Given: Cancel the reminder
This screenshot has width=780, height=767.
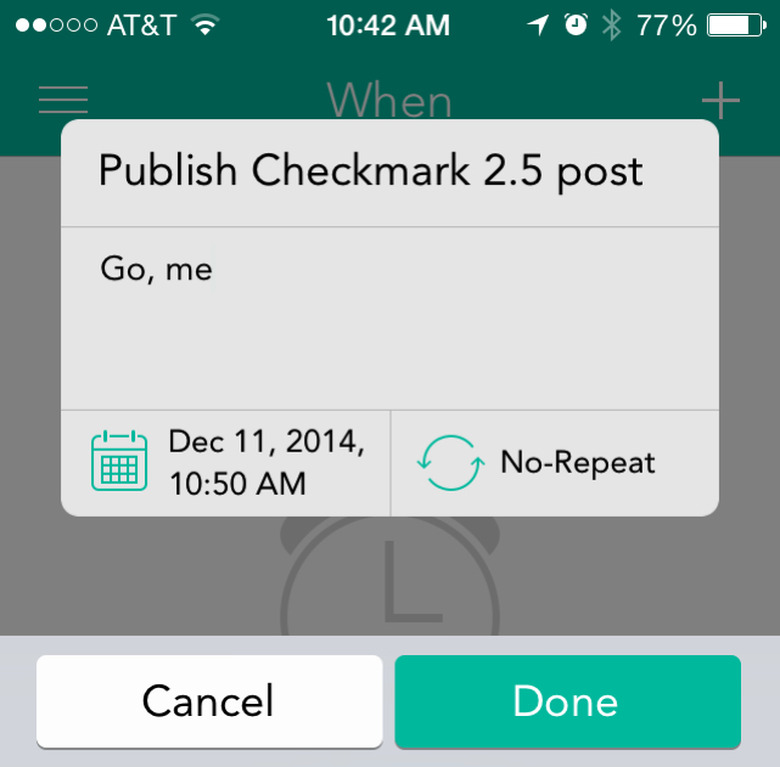Looking at the screenshot, I should tap(209, 701).
